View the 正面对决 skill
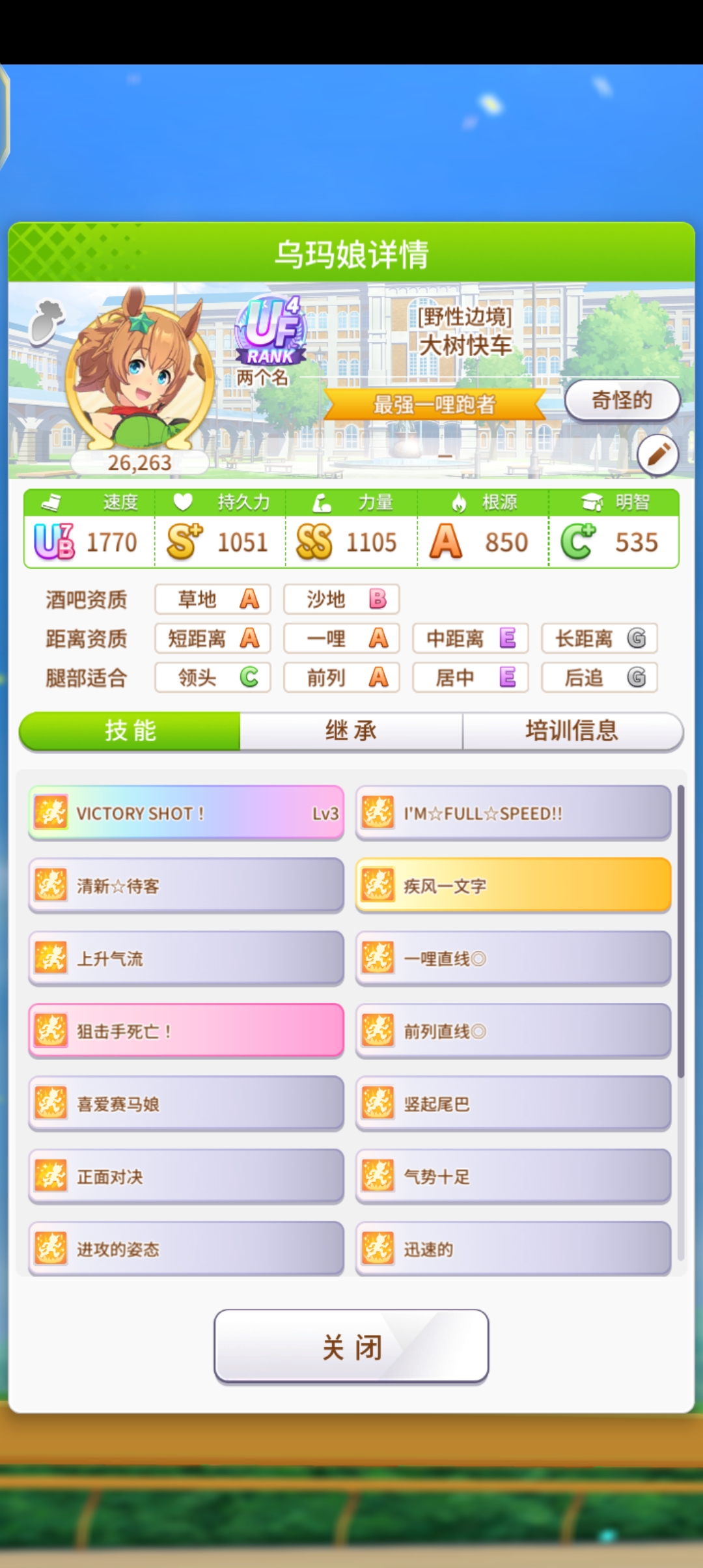This screenshot has width=703, height=1568. [x=186, y=1177]
